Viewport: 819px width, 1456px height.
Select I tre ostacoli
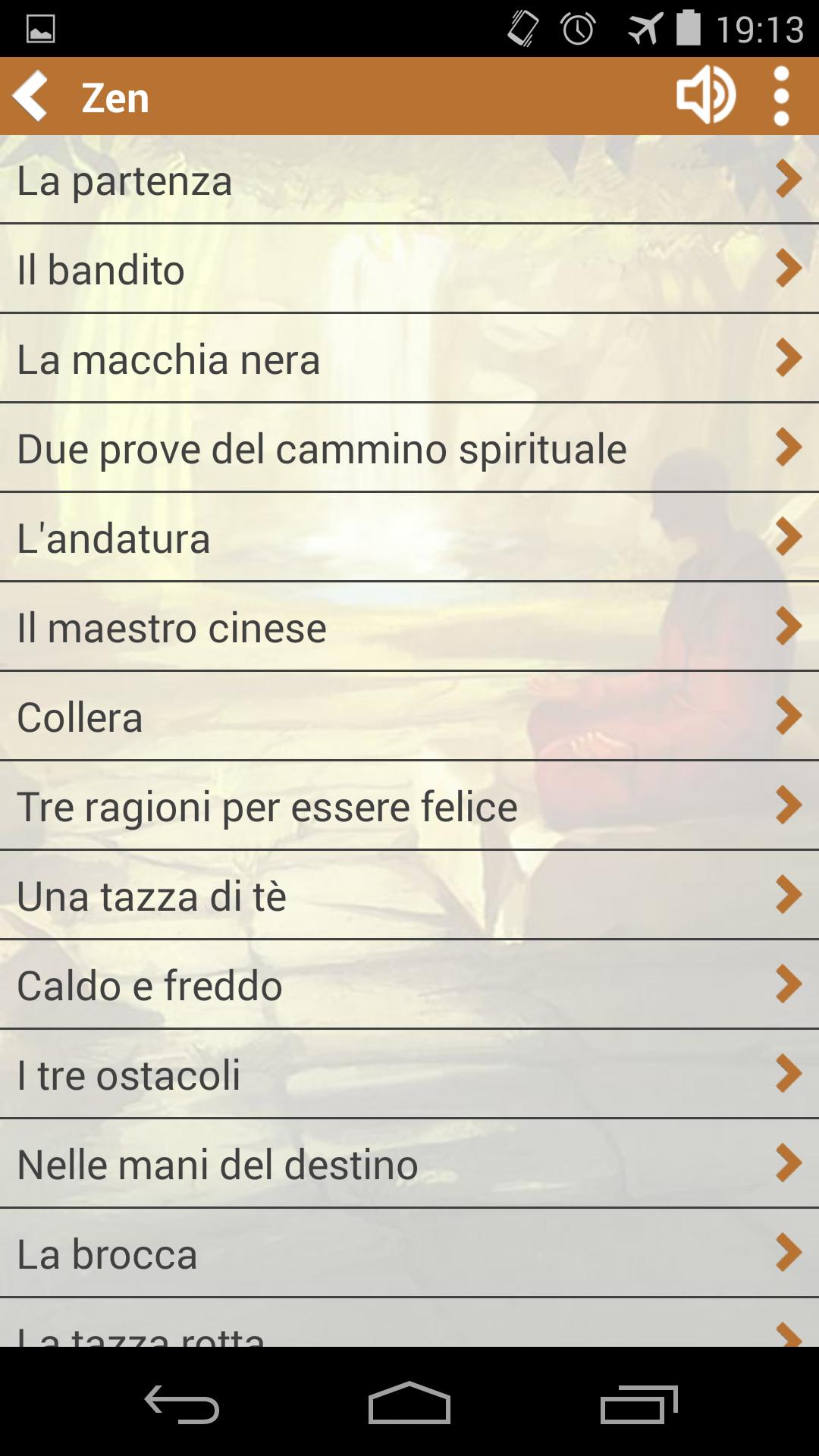pyautogui.click(x=409, y=1075)
